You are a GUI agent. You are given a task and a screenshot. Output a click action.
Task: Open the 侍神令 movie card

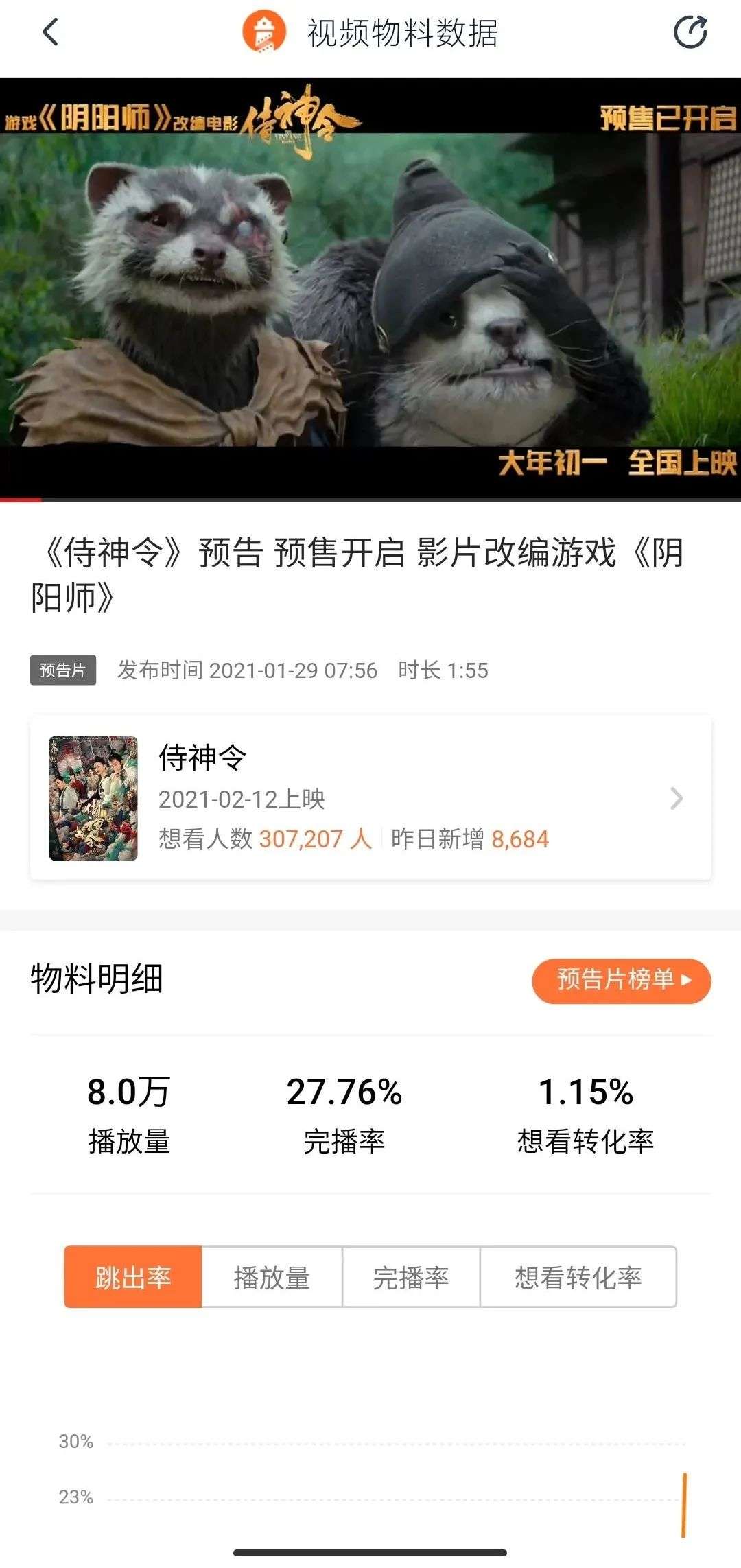pyautogui.click(x=370, y=797)
